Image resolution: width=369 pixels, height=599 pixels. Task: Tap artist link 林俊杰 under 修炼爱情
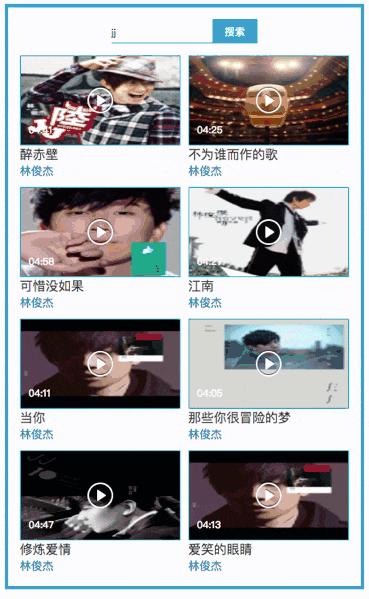tap(37, 566)
